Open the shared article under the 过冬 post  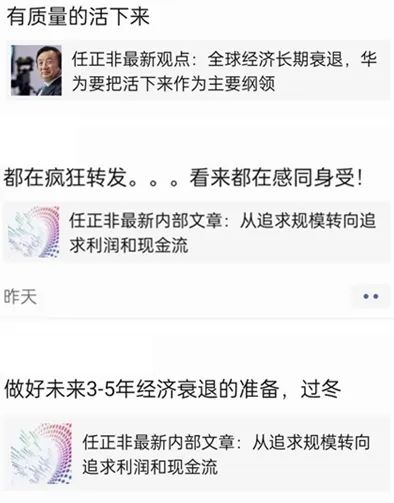[x=197, y=454]
